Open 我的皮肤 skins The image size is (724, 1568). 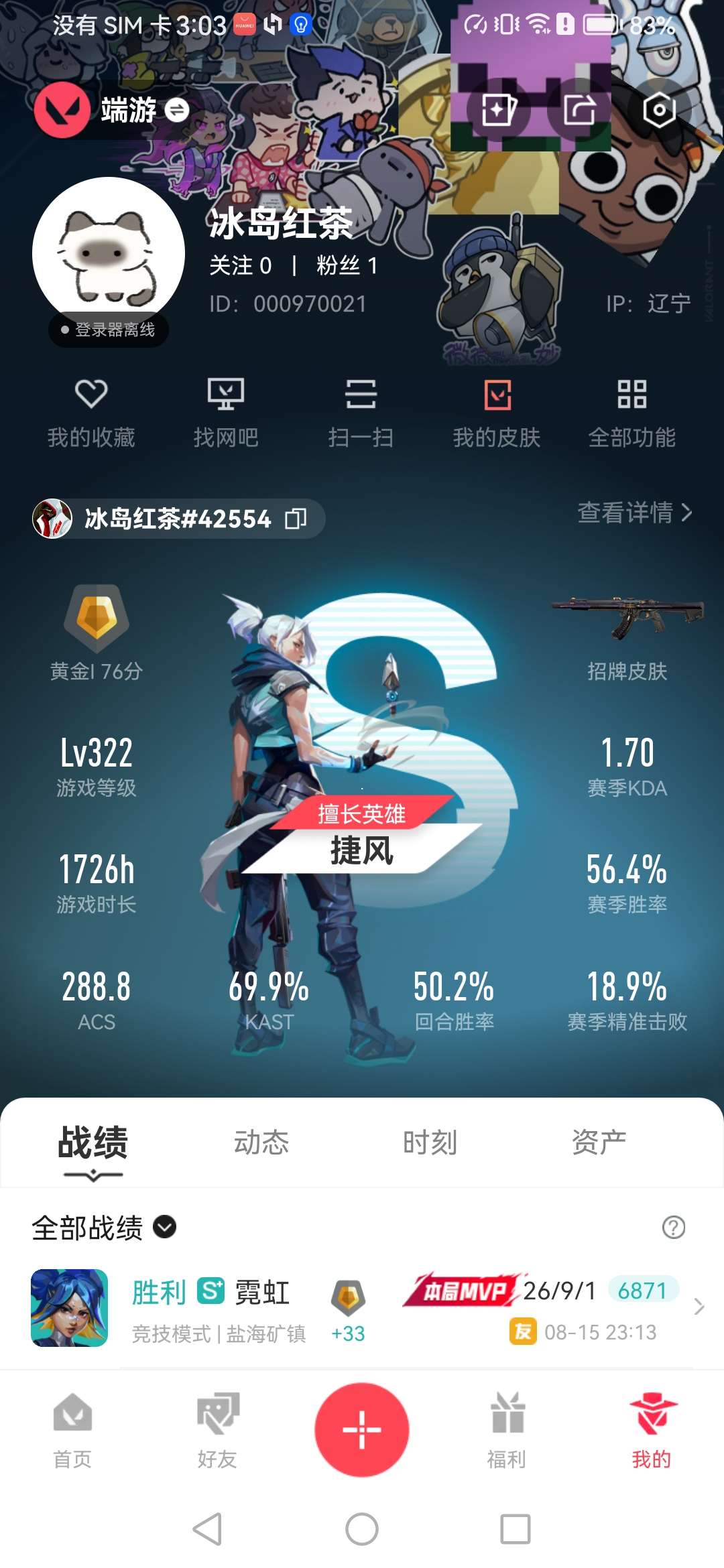497,411
